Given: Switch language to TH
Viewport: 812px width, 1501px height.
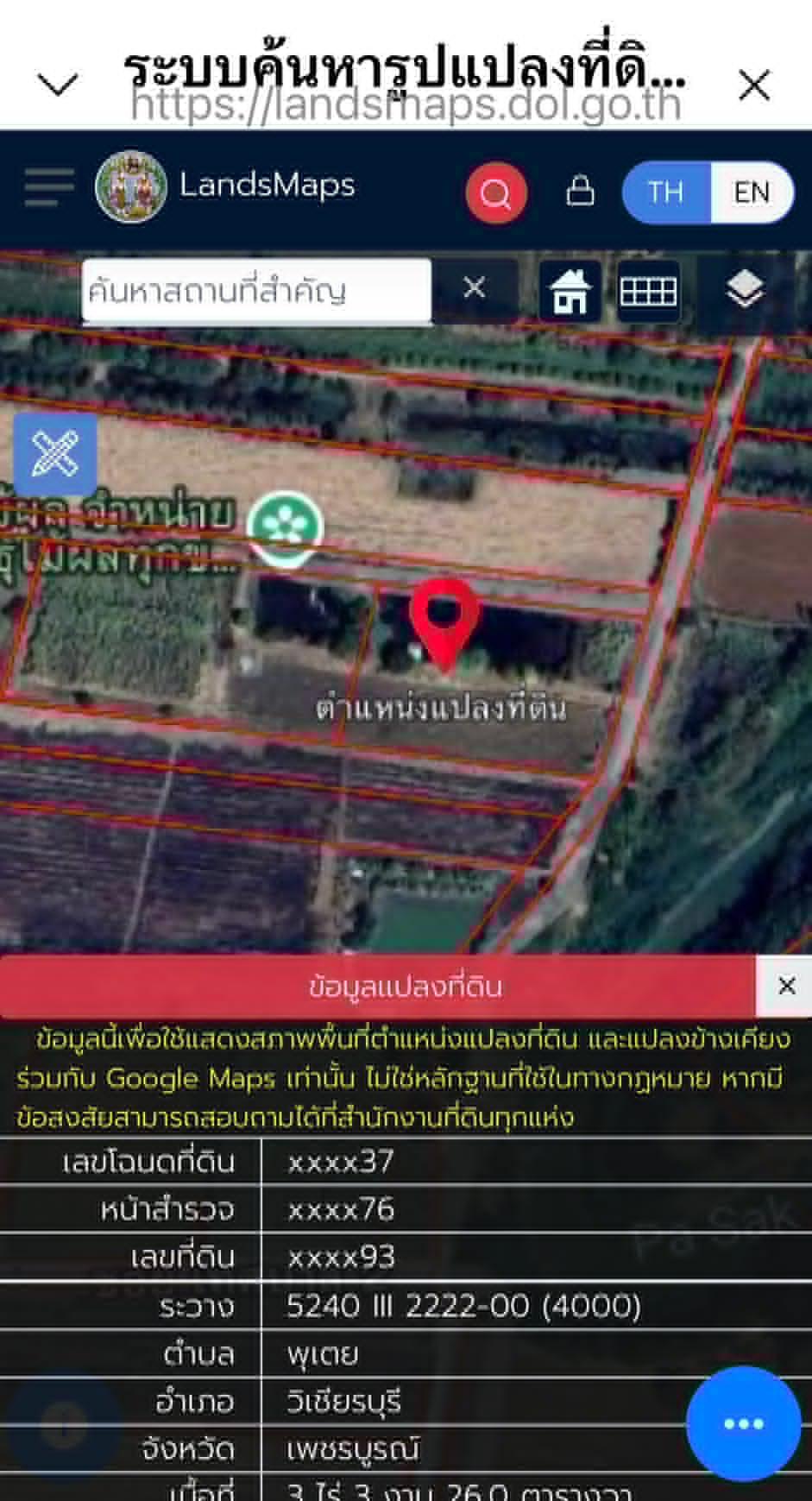Looking at the screenshot, I should [x=665, y=192].
